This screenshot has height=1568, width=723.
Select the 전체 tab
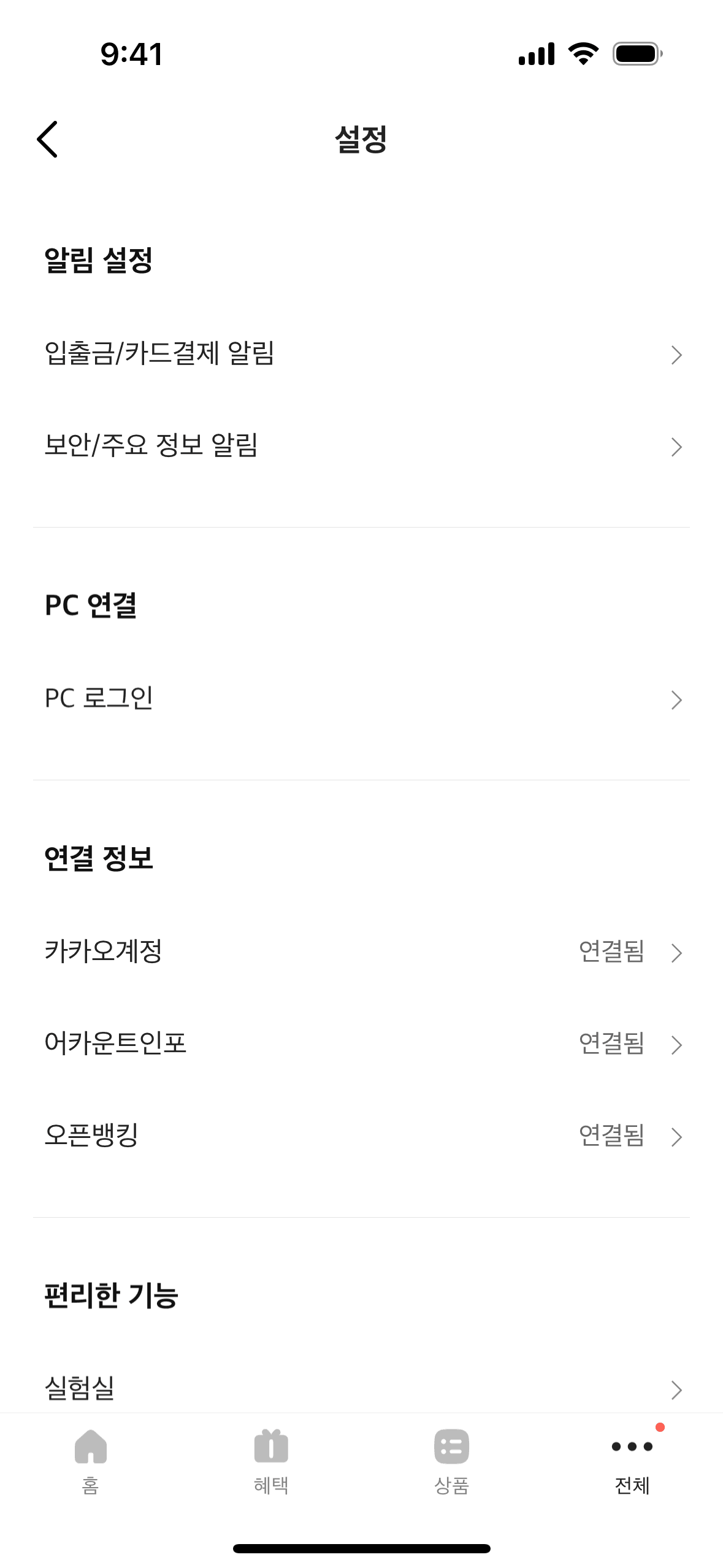click(632, 1460)
